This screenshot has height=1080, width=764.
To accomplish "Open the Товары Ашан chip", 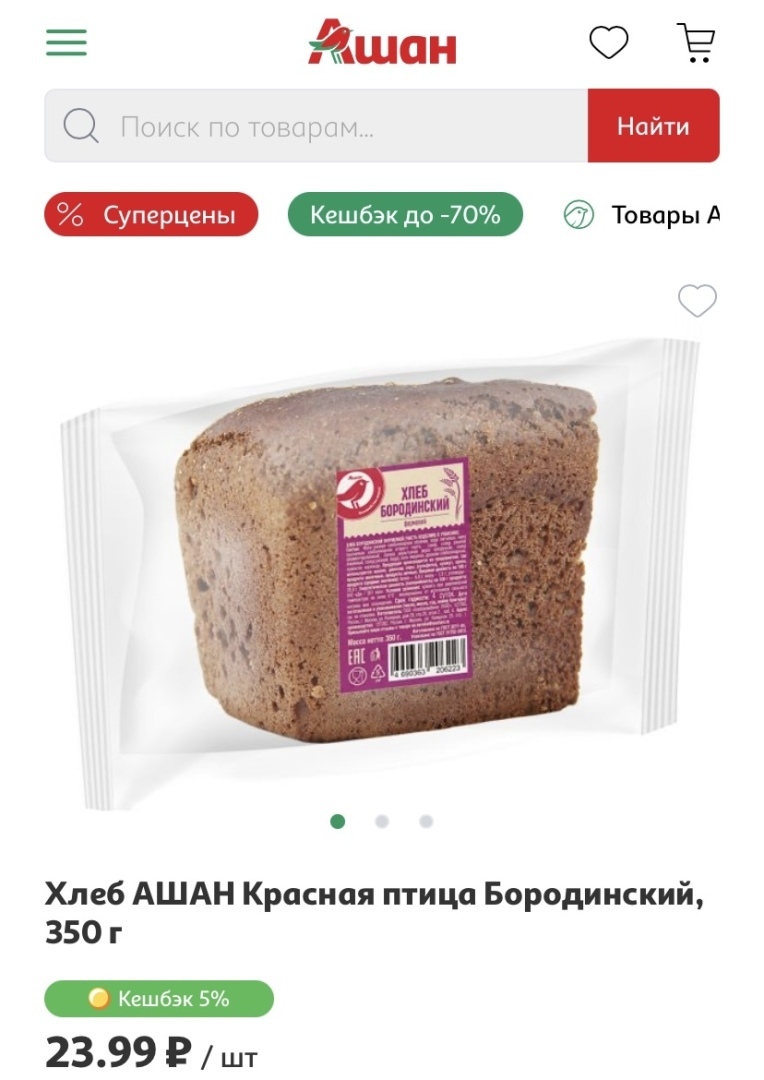I will pyautogui.click(x=650, y=214).
